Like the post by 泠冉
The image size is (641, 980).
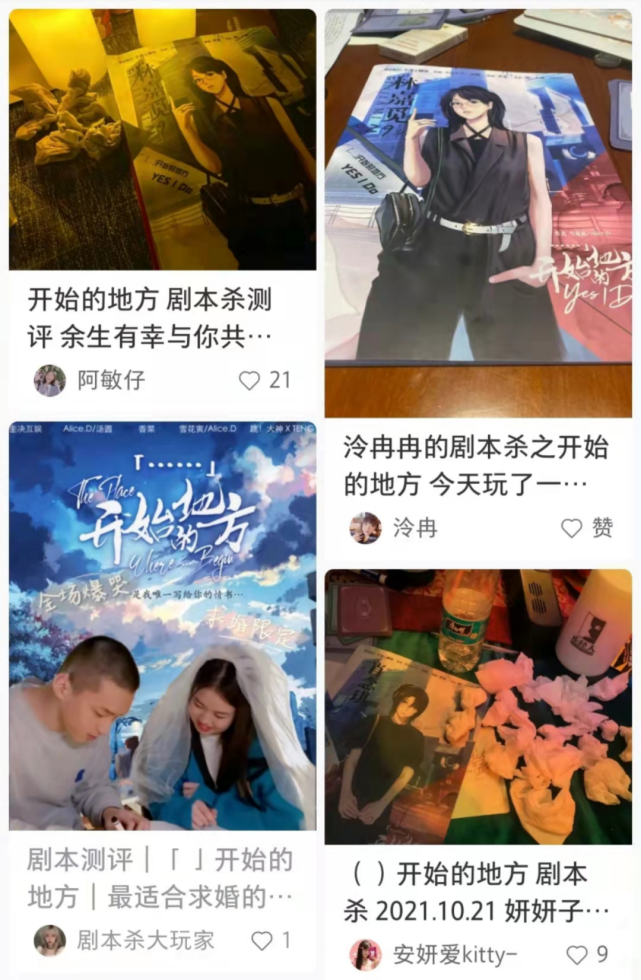pos(571,528)
